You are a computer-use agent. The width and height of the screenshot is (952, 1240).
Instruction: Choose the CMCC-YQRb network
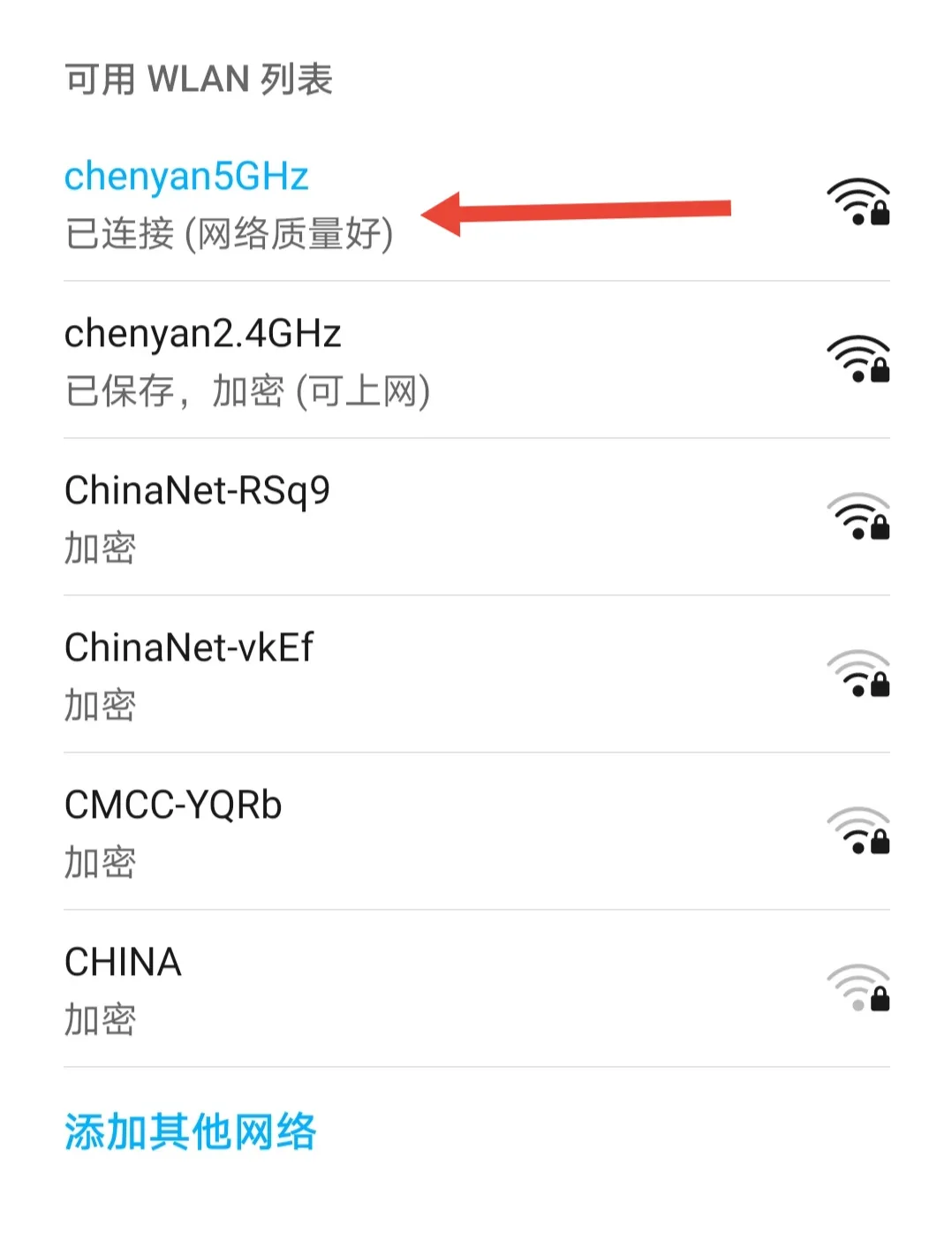173,831
